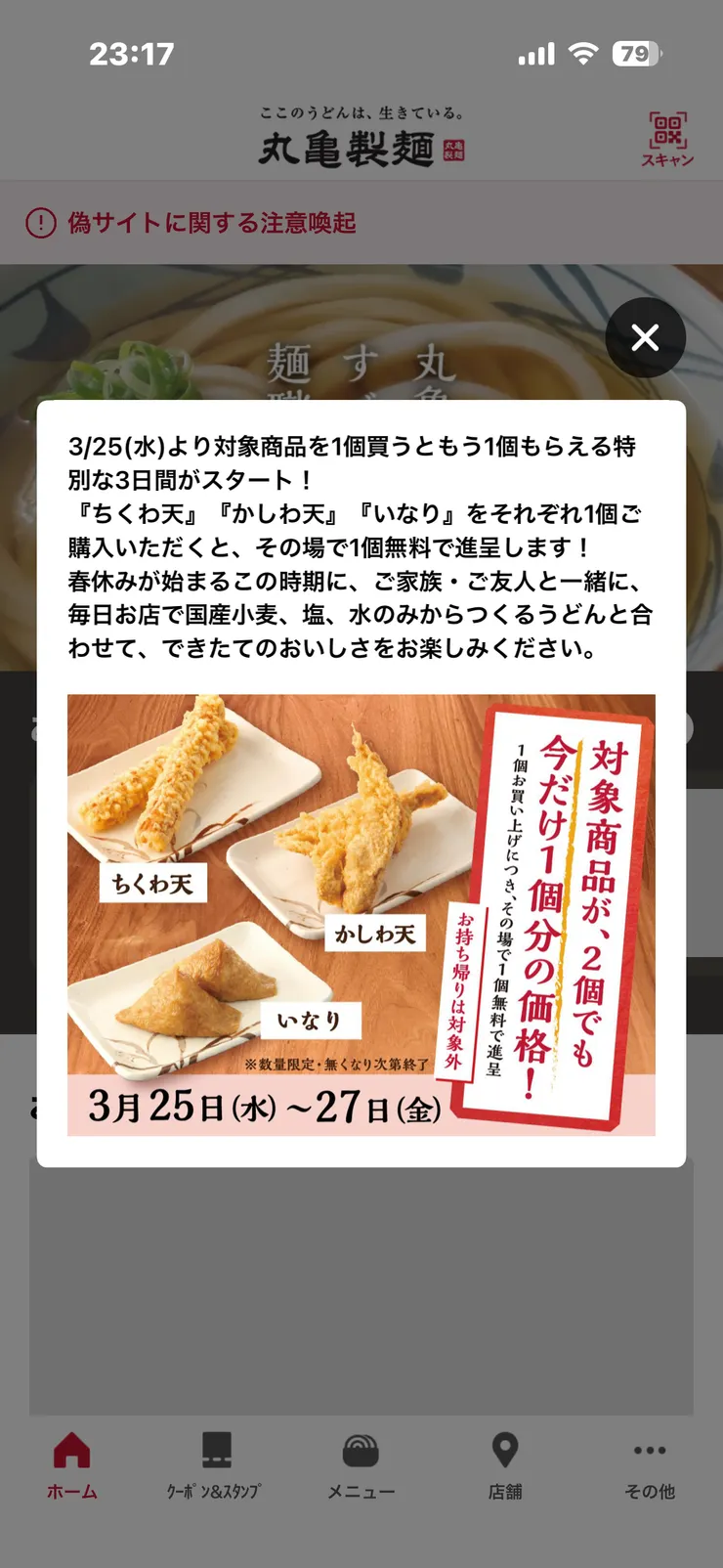This screenshot has height=1568, width=723.
Task: Tap the いなり label in the promo
Action: tap(311, 1021)
